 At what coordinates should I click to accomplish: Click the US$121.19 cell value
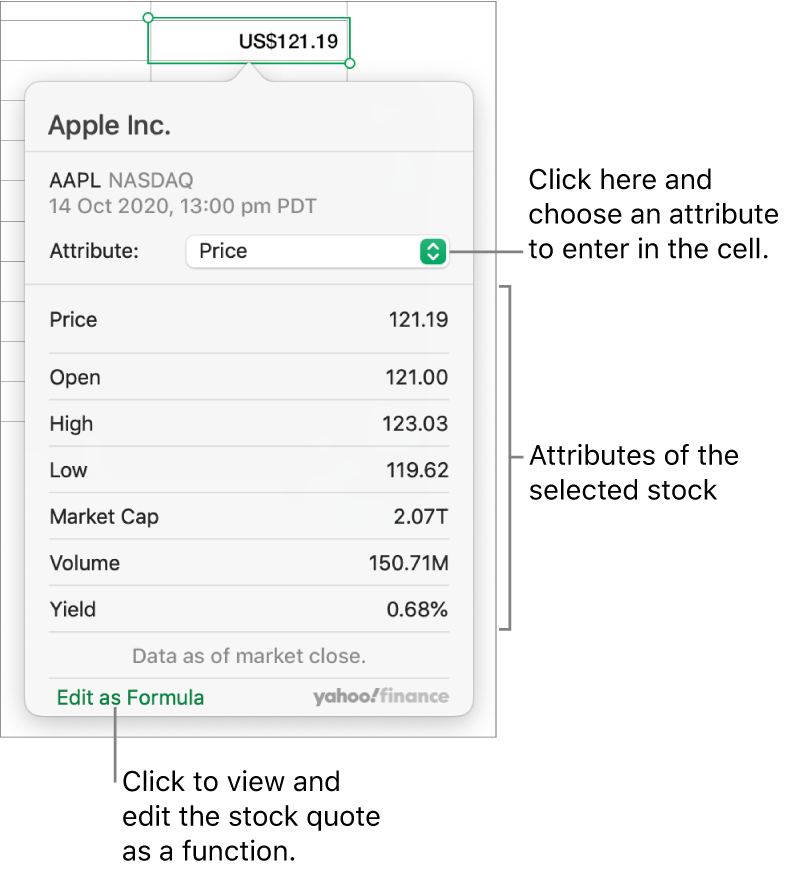[x=290, y=40]
